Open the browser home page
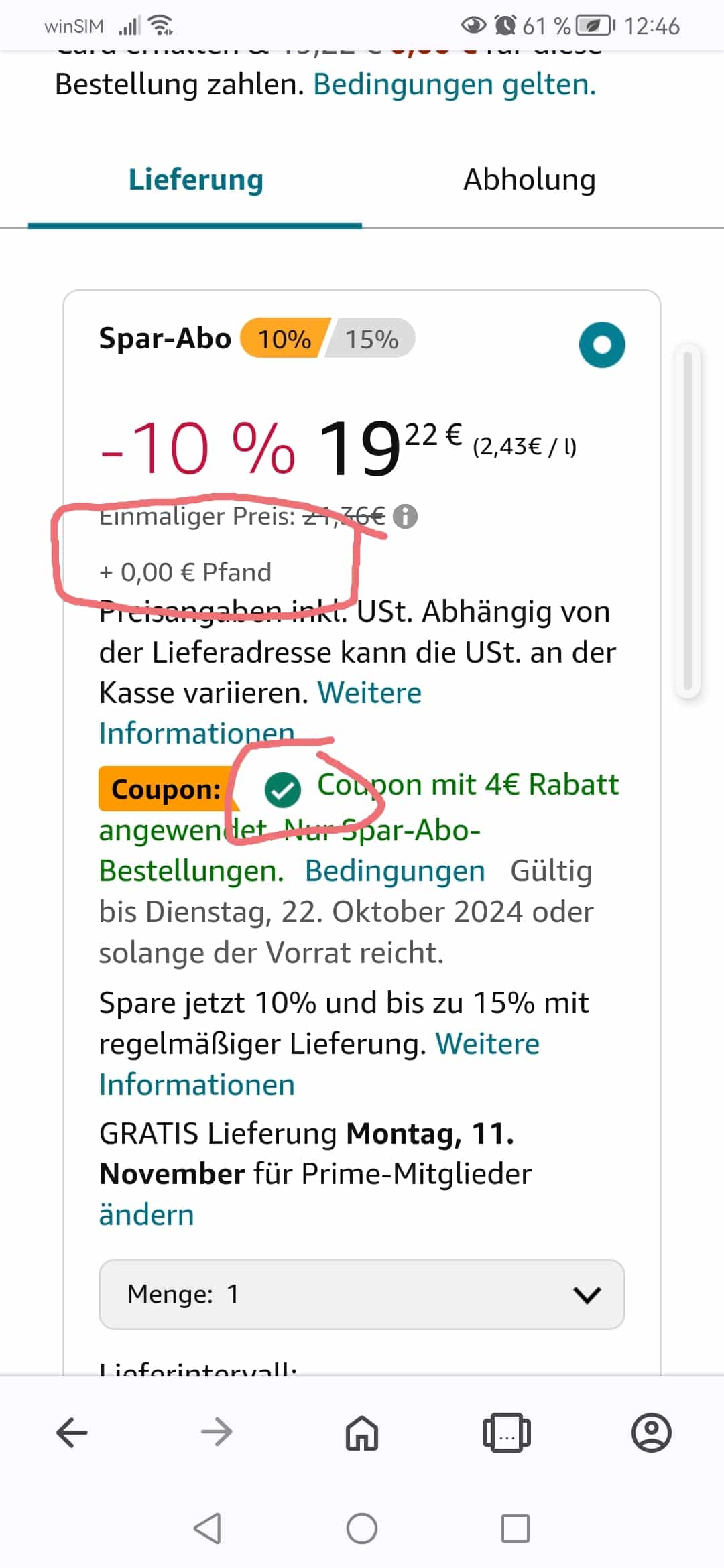 pyautogui.click(x=361, y=1433)
